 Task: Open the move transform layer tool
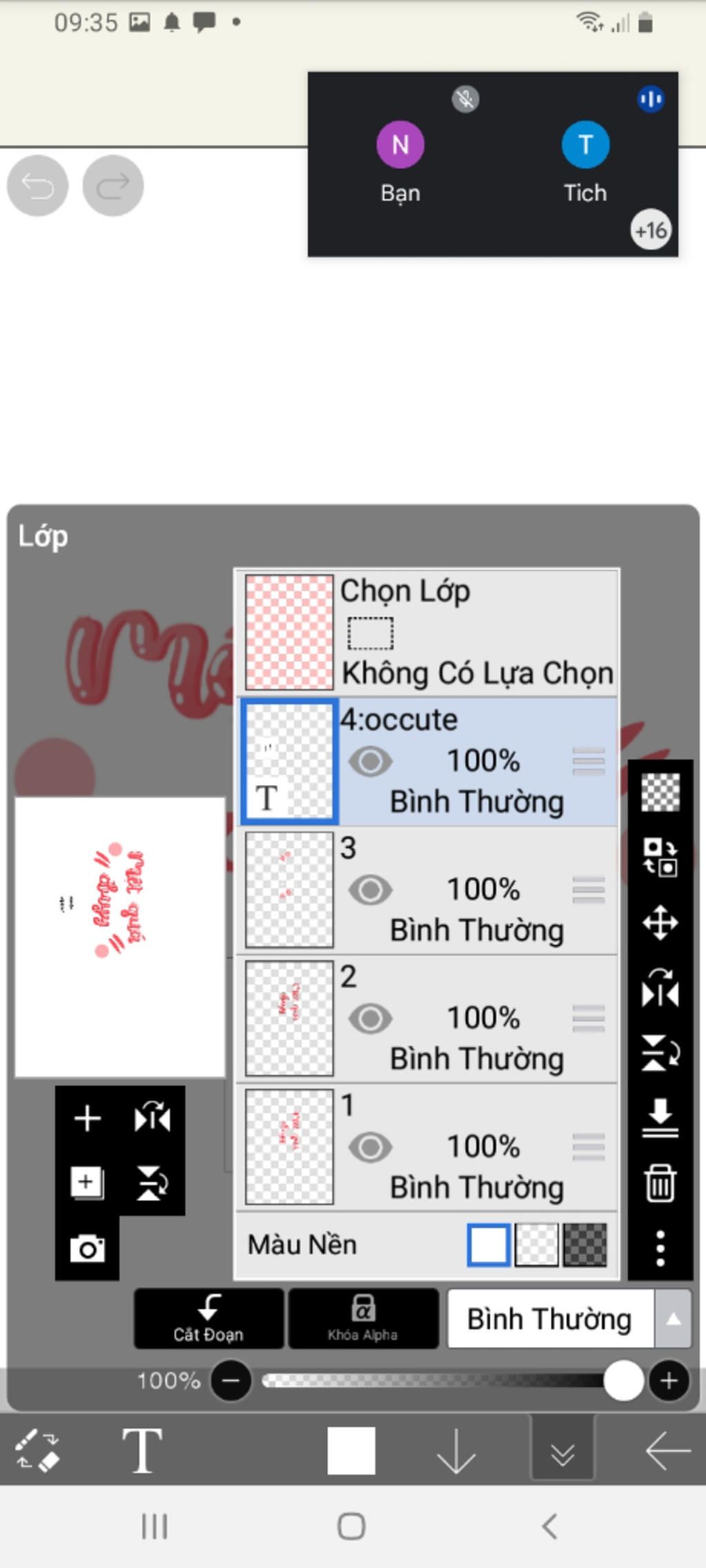pyautogui.click(x=660, y=923)
